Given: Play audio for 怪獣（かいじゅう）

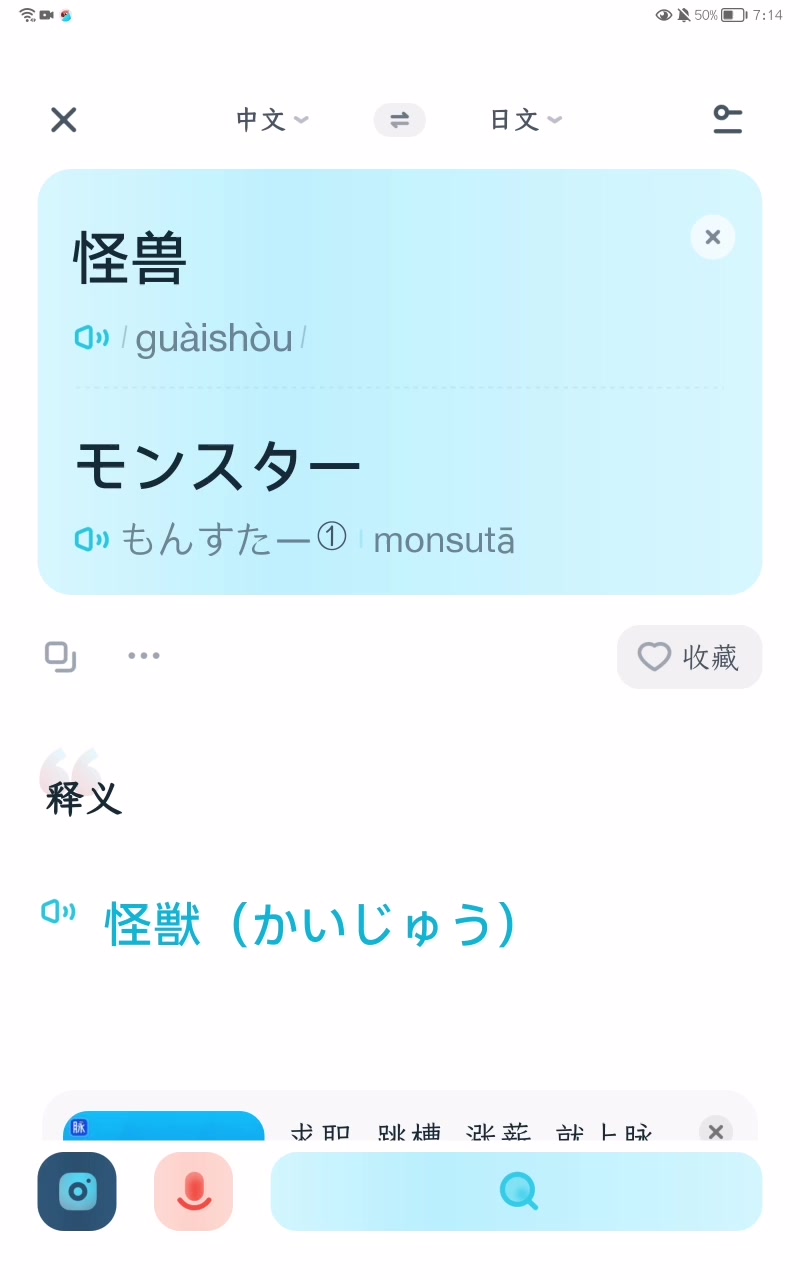Looking at the screenshot, I should tap(59, 912).
